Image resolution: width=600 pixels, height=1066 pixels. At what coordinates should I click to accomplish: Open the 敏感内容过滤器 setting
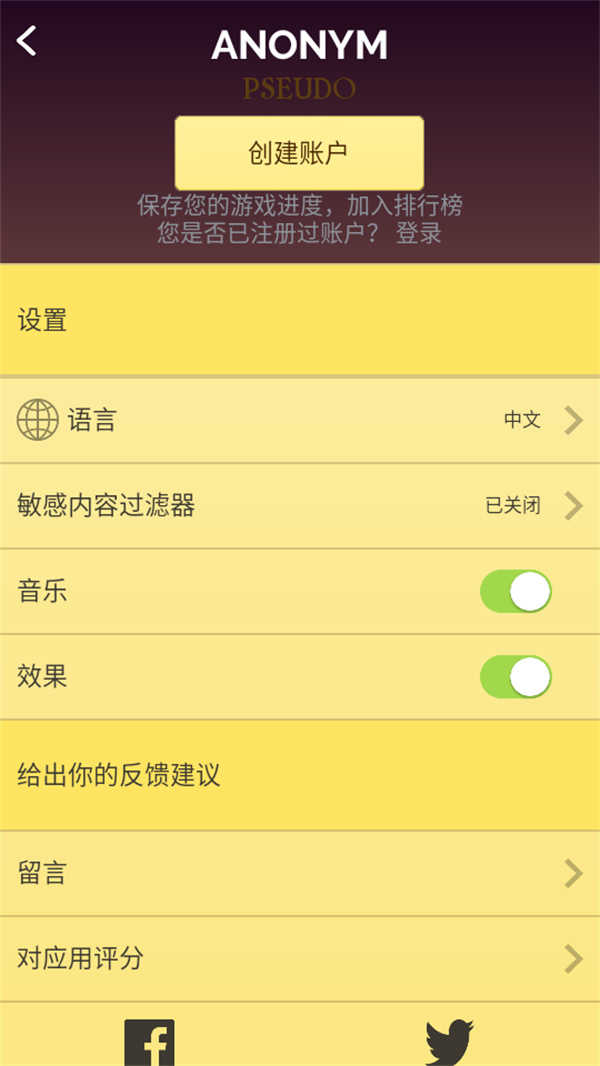[300, 506]
